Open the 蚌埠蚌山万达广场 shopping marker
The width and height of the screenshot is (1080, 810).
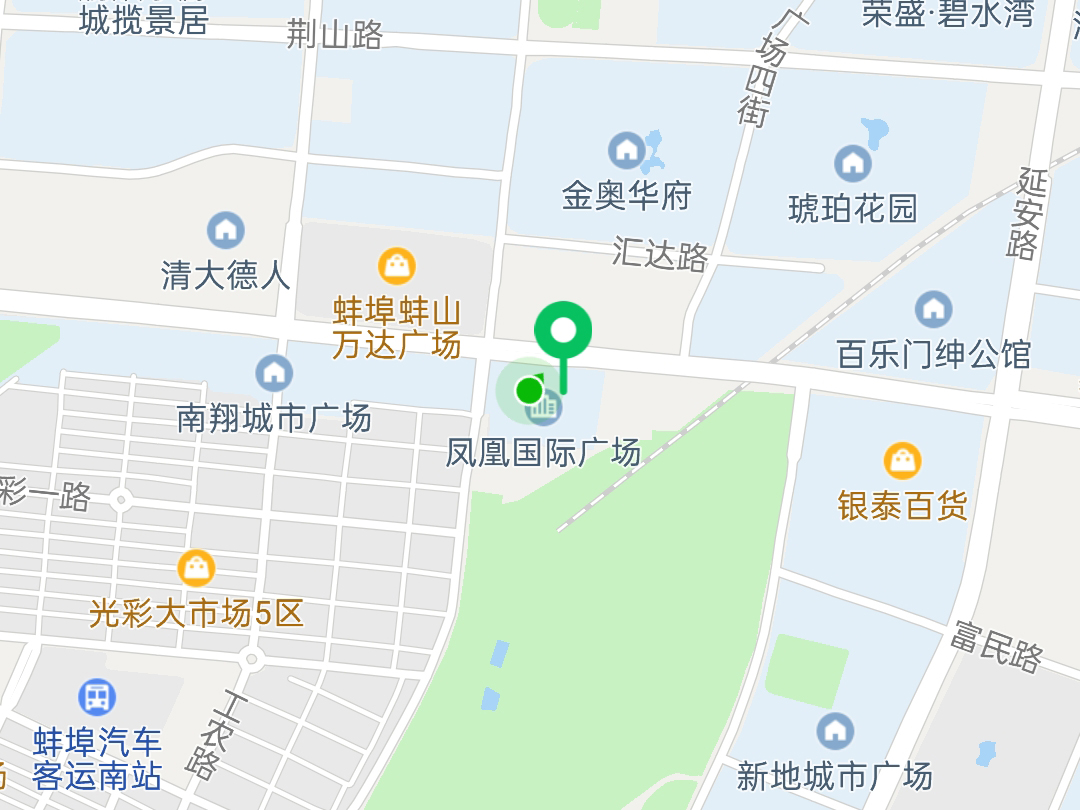point(397,265)
